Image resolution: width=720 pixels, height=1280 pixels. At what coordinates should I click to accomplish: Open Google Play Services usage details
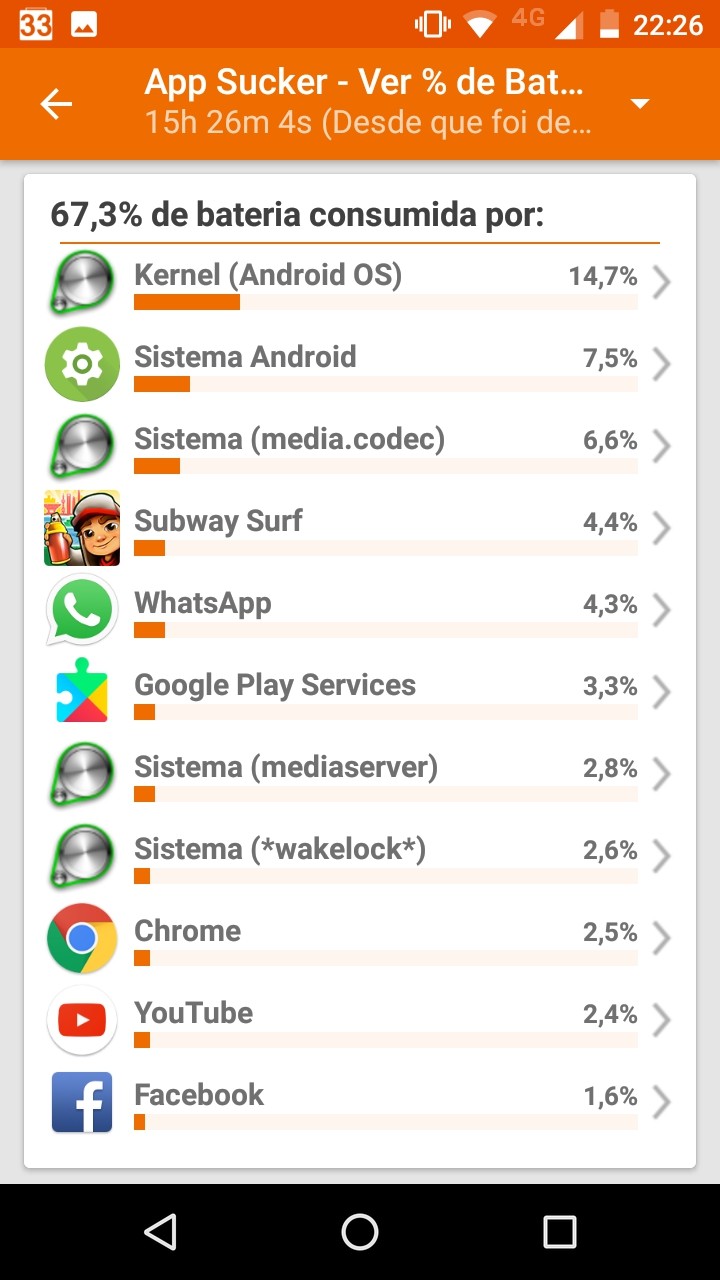tap(360, 694)
